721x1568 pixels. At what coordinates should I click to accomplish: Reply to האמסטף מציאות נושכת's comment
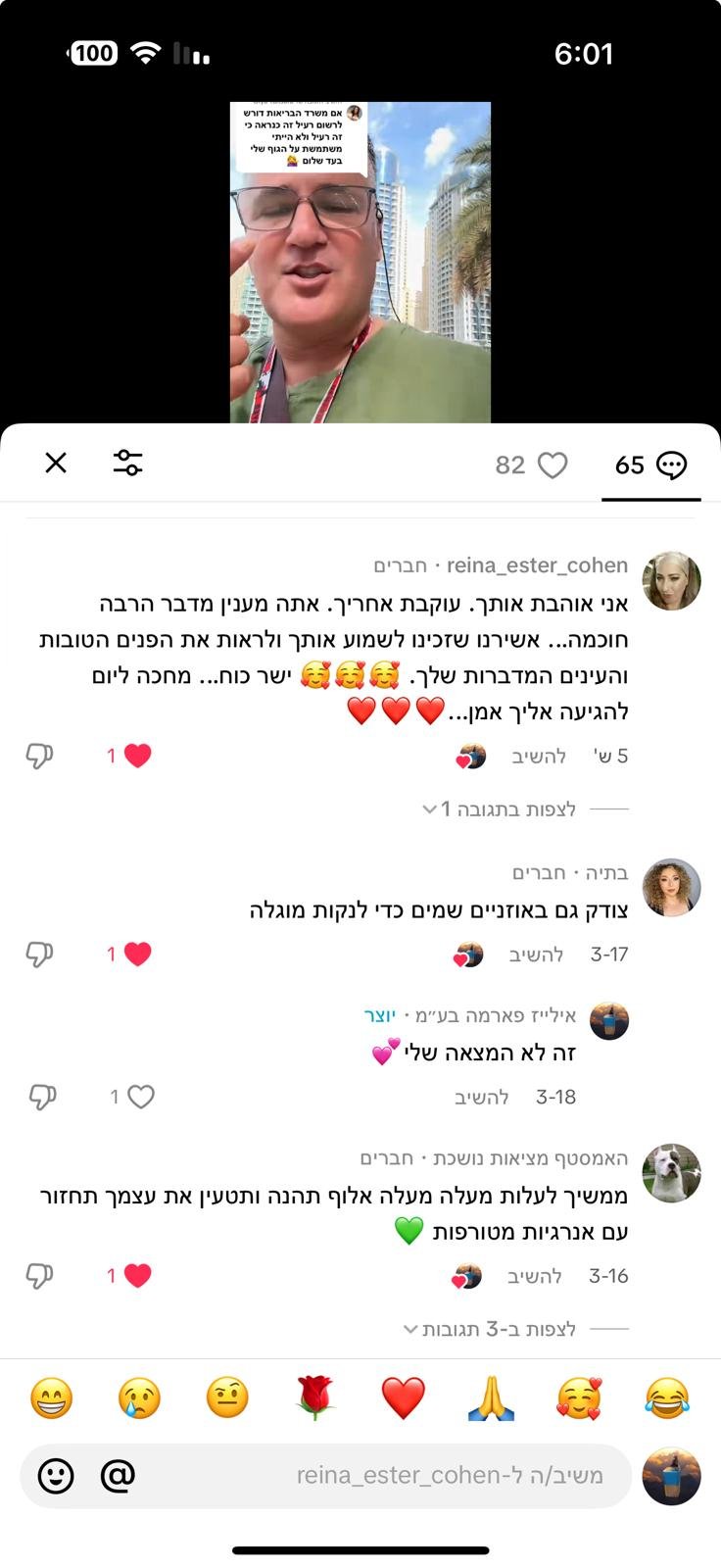pyautogui.click(x=535, y=1276)
